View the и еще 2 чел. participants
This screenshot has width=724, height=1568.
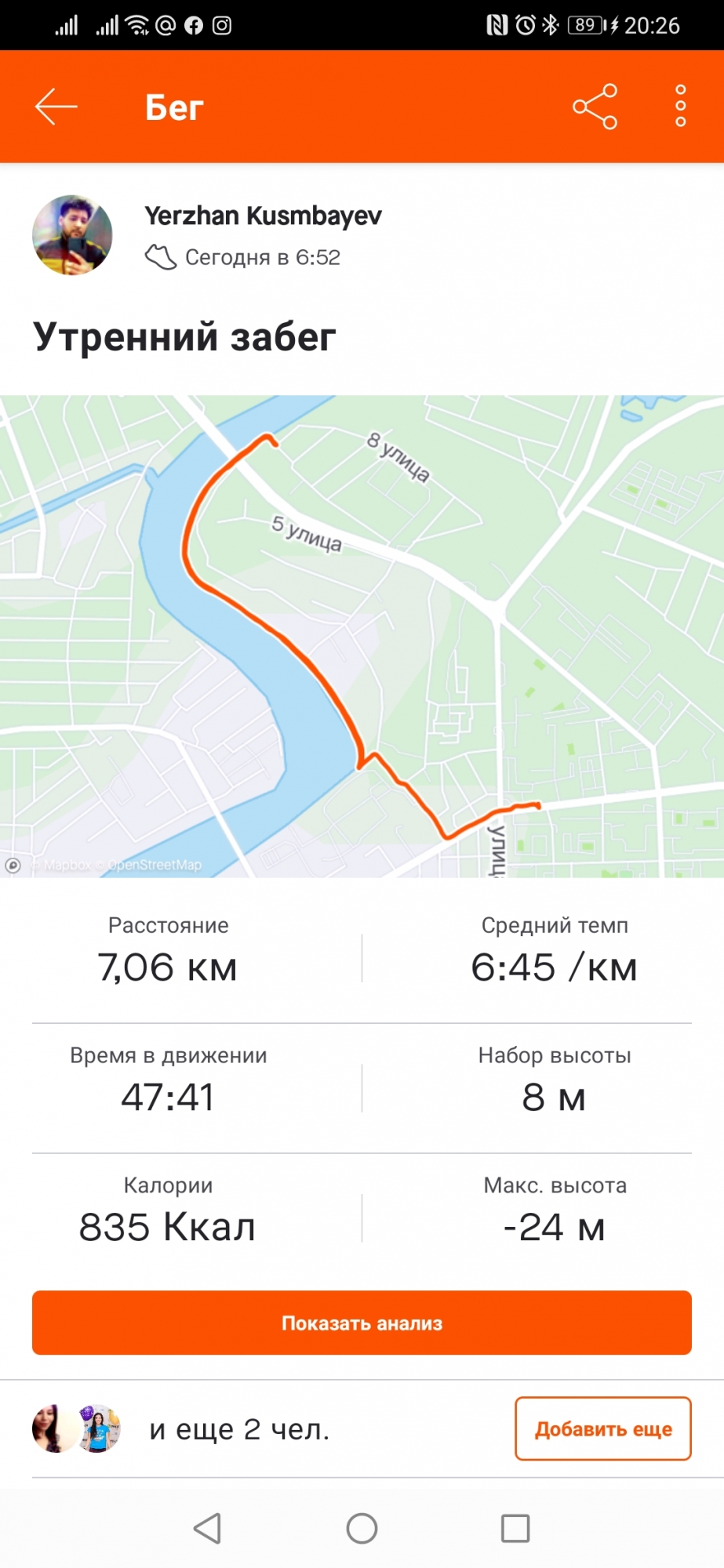238,1428
